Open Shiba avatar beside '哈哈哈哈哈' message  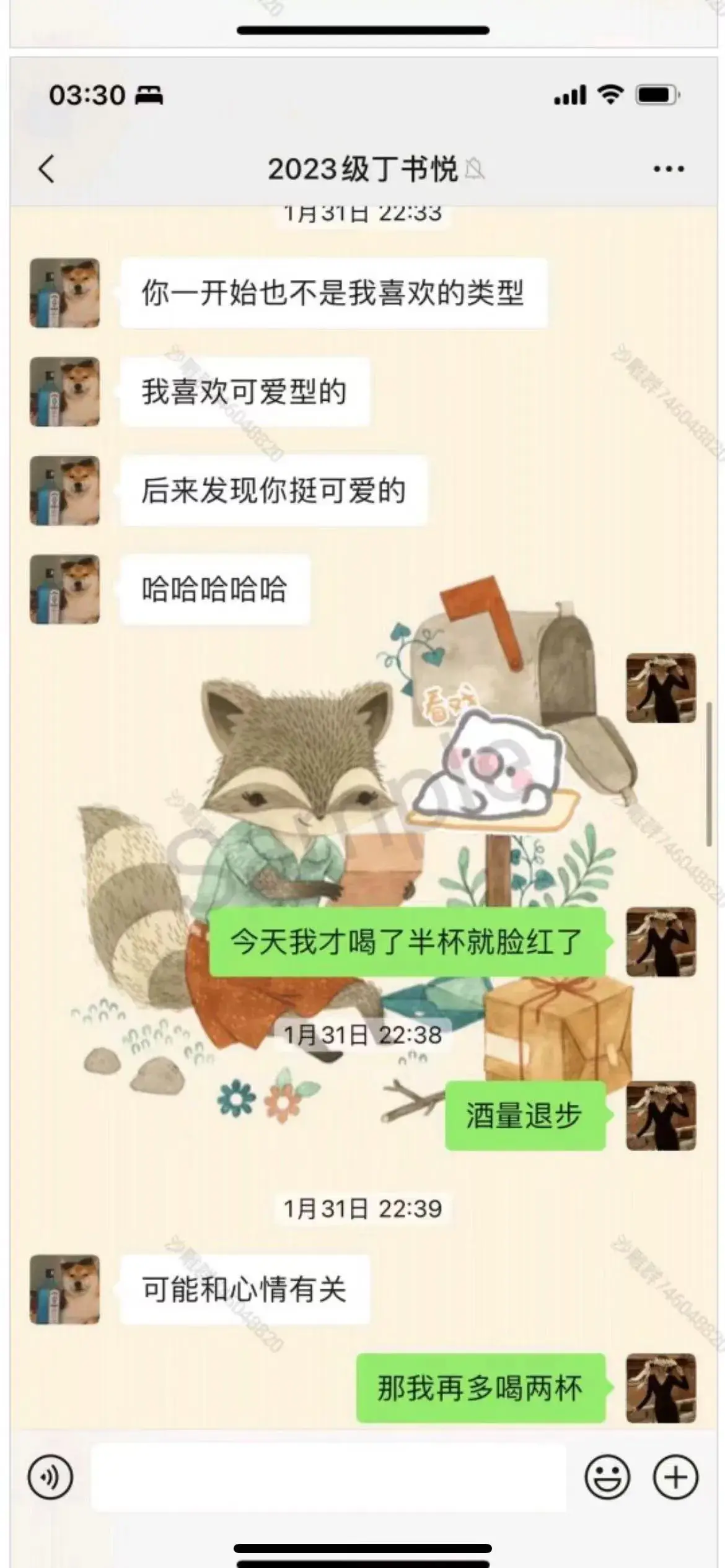pos(65,589)
